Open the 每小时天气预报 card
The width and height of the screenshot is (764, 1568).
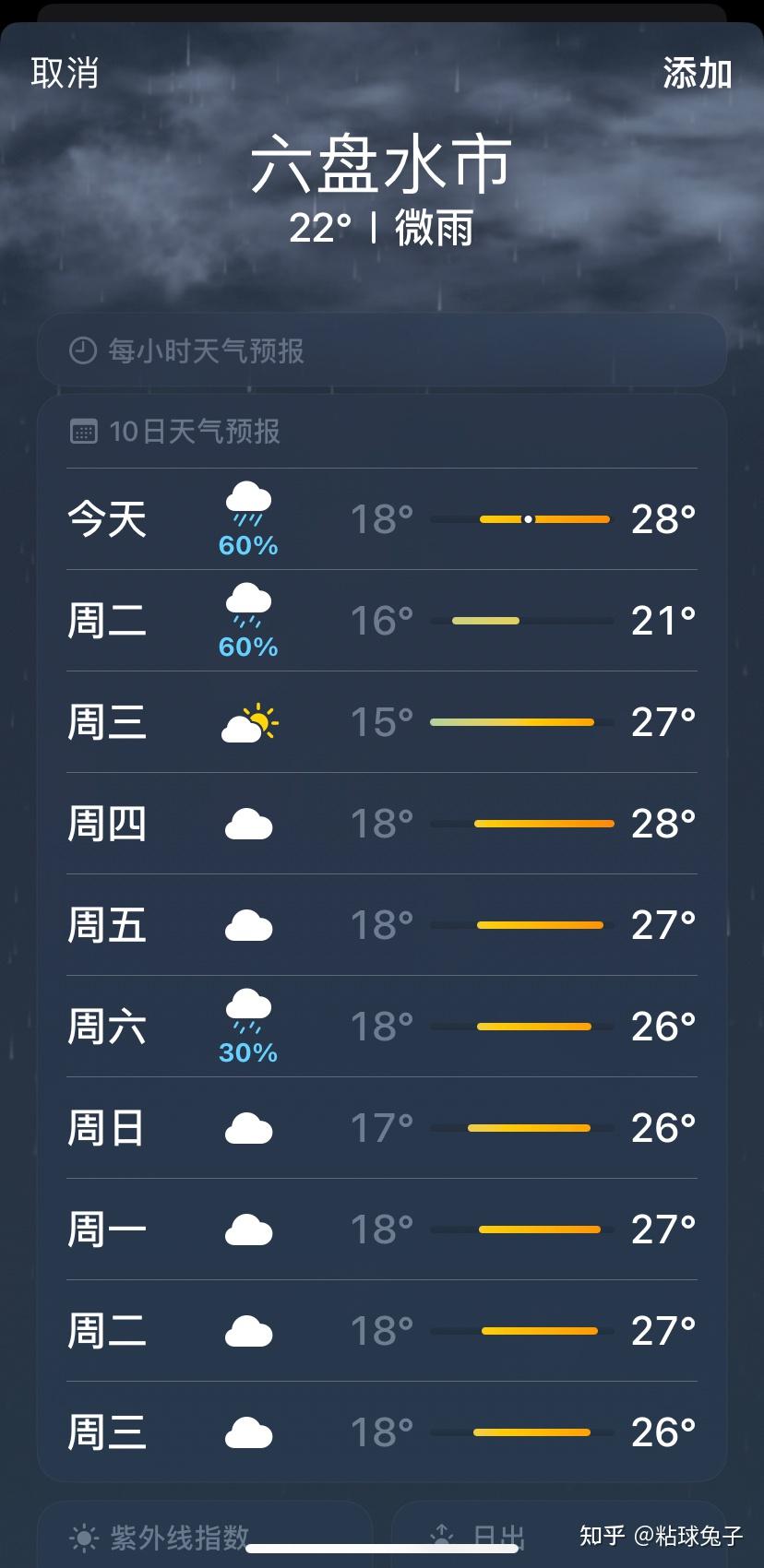382,350
